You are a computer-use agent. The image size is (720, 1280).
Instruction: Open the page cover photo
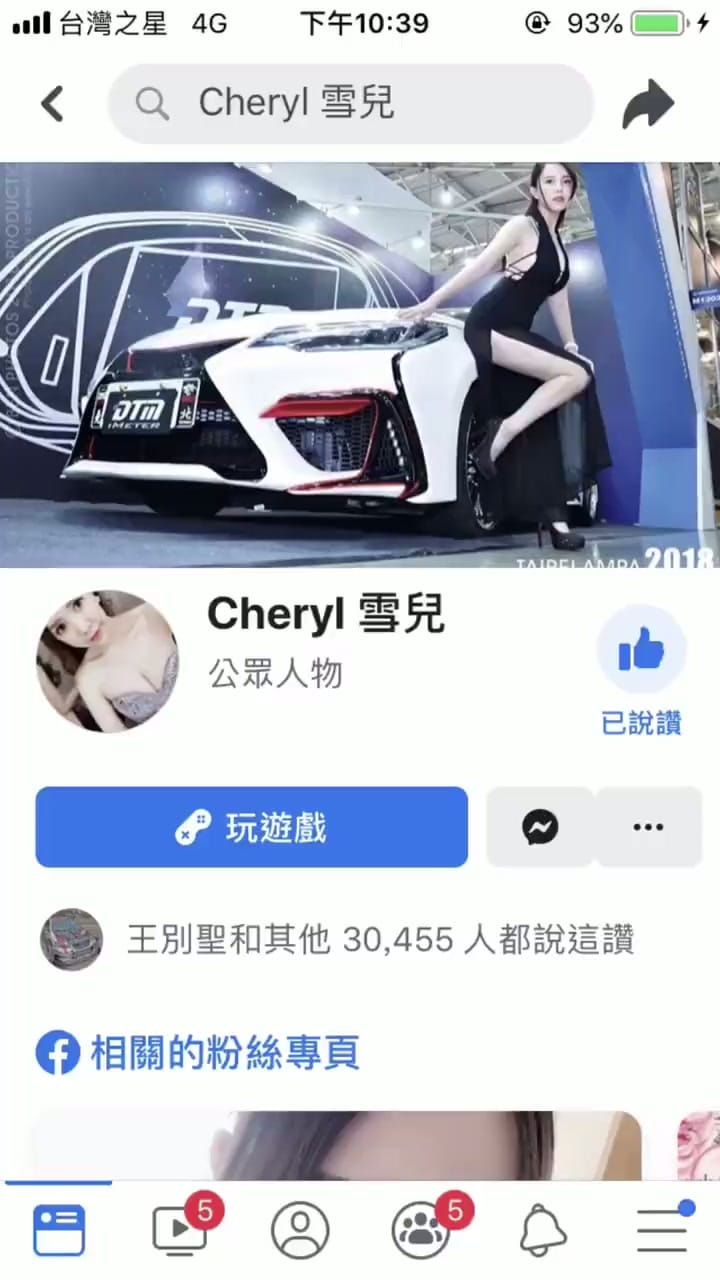[360, 365]
